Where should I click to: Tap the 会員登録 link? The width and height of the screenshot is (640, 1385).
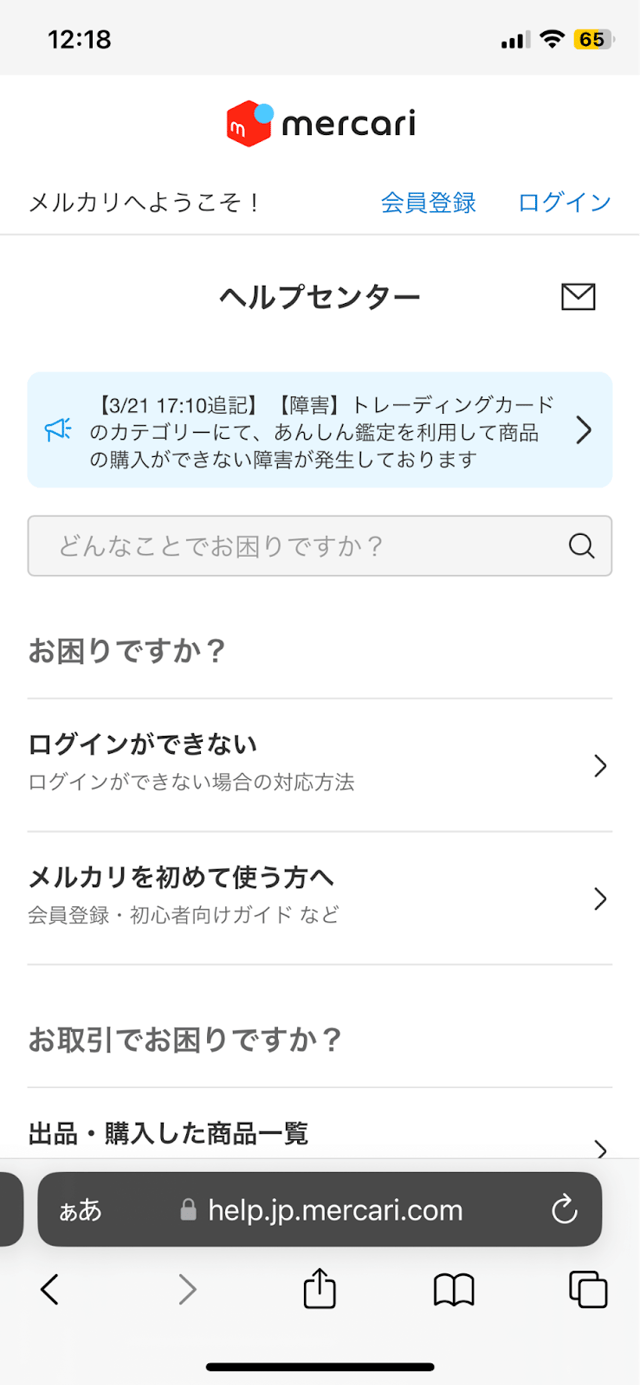coord(428,203)
